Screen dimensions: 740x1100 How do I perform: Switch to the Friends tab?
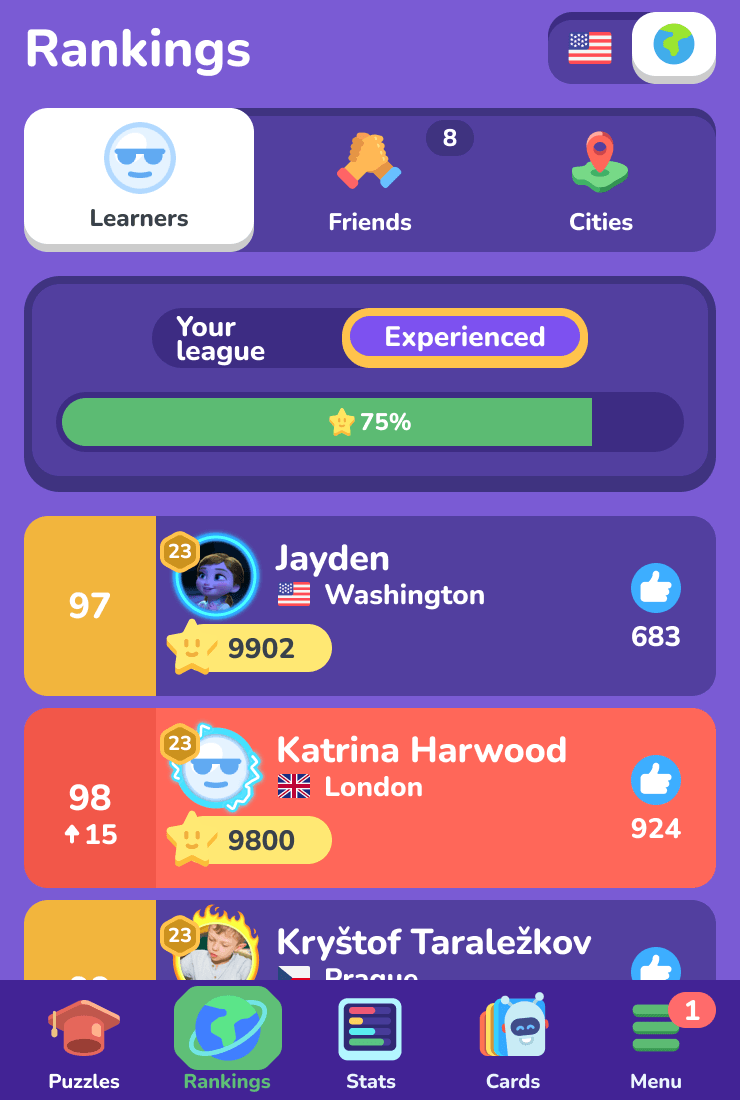point(370,180)
